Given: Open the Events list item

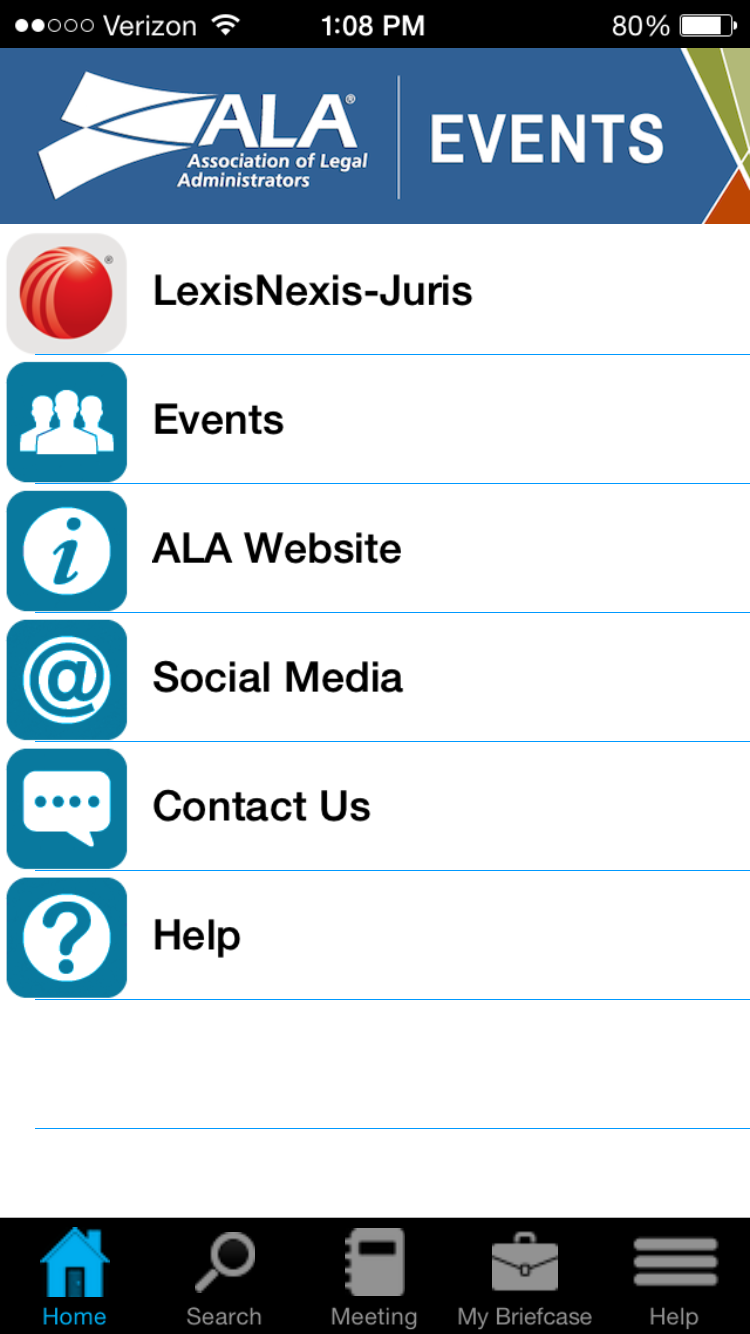Looking at the screenshot, I should [x=375, y=420].
